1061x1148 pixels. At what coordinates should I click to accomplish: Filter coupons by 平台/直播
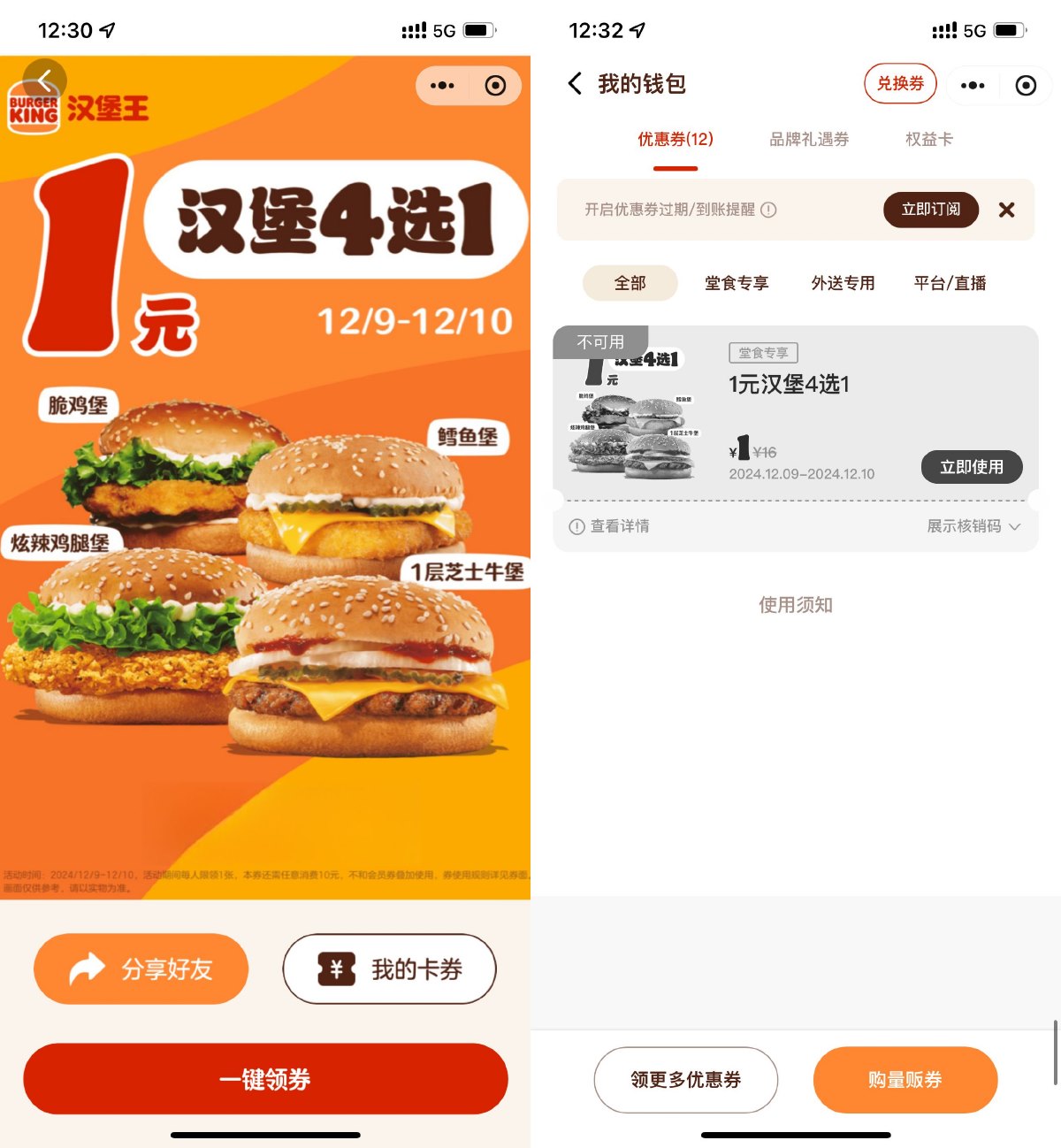(x=950, y=283)
